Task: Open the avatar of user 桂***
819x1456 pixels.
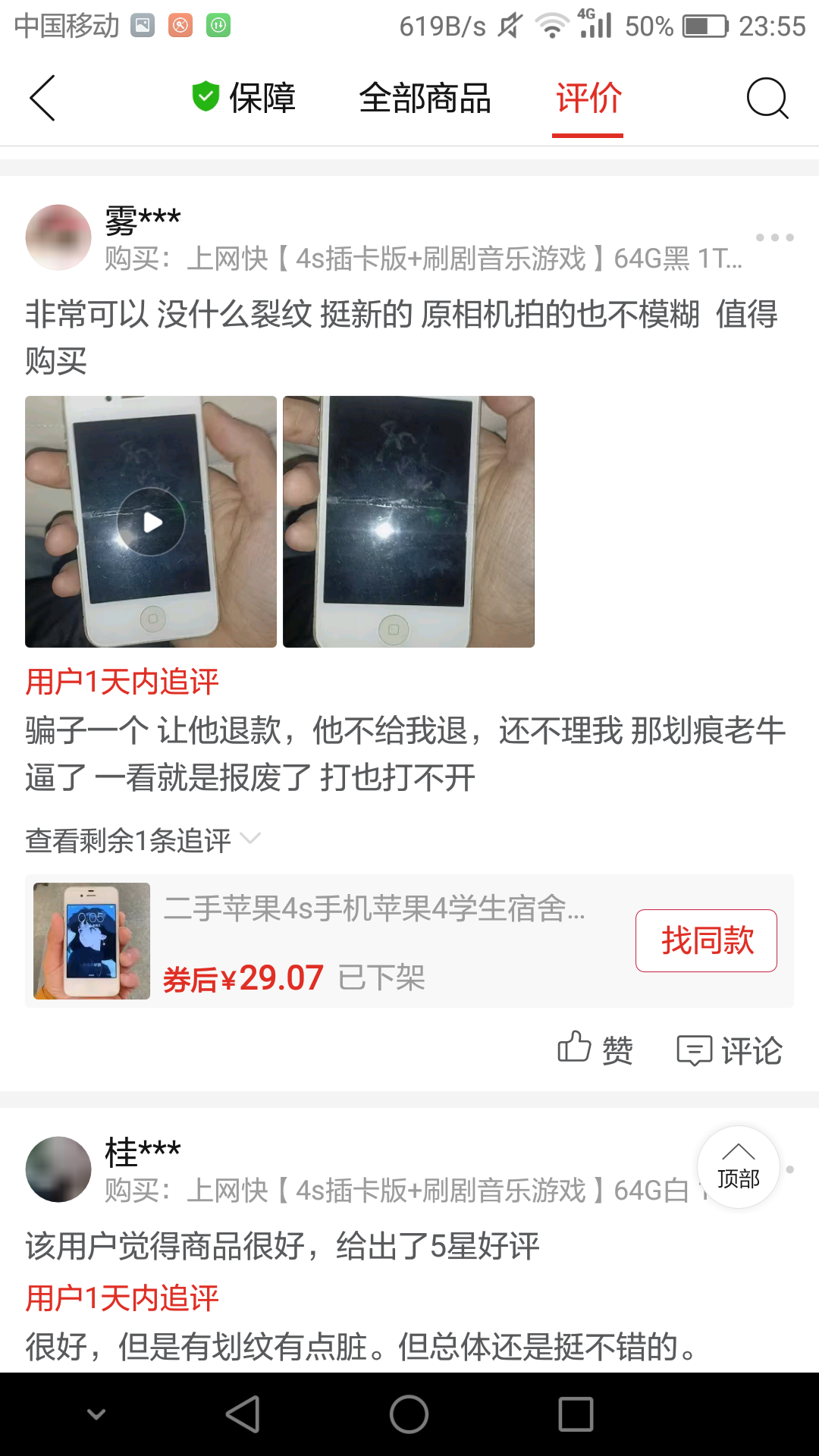Action: coord(58,1169)
